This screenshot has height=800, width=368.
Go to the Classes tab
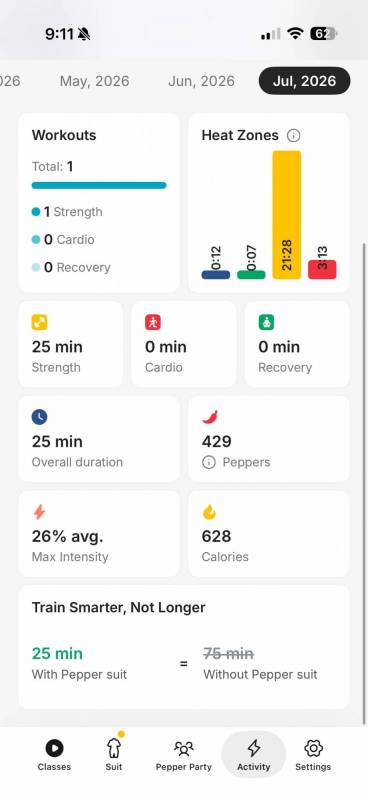point(54,755)
